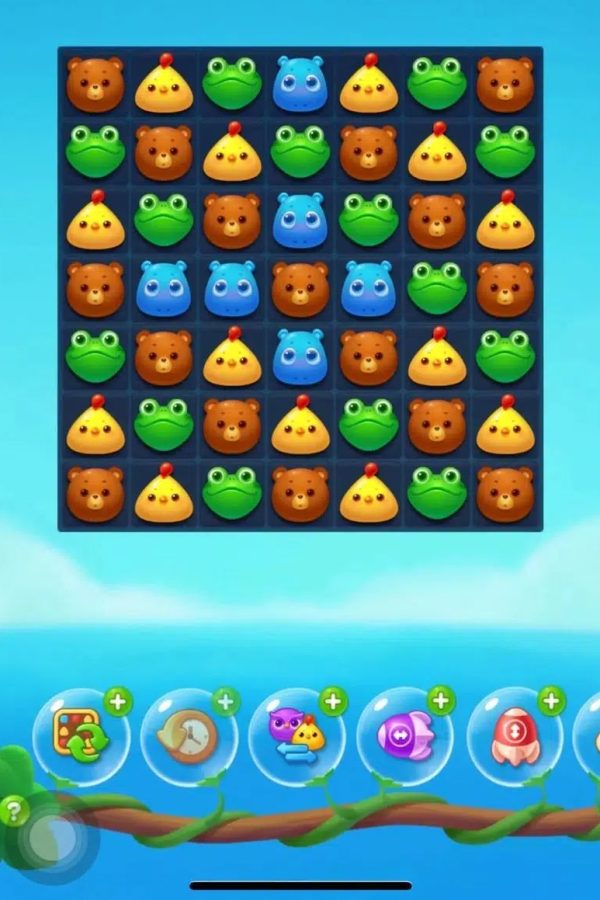This screenshot has height=900, width=600.
Task: Open the question mark help button
Action: point(14,811)
